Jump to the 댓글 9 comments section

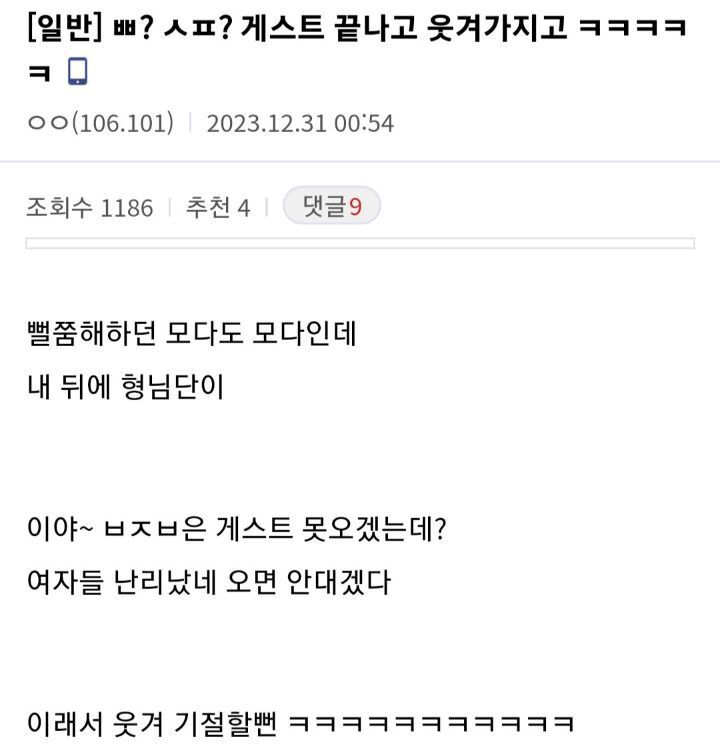tap(331, 207)
